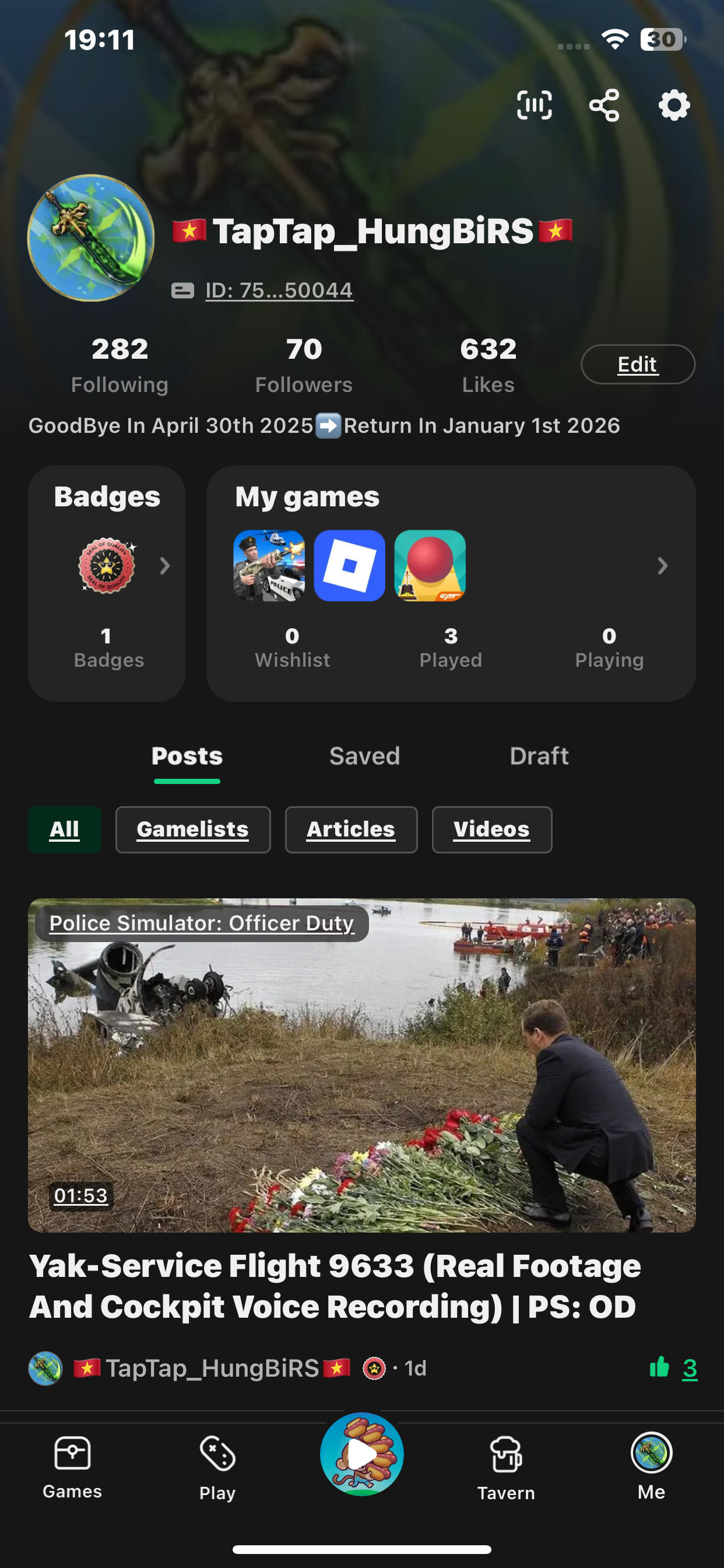This screenshot has height=1568, width=724.
Task: Open the Police Simulator: Officer Duty tag
Action: click(201, 923)
